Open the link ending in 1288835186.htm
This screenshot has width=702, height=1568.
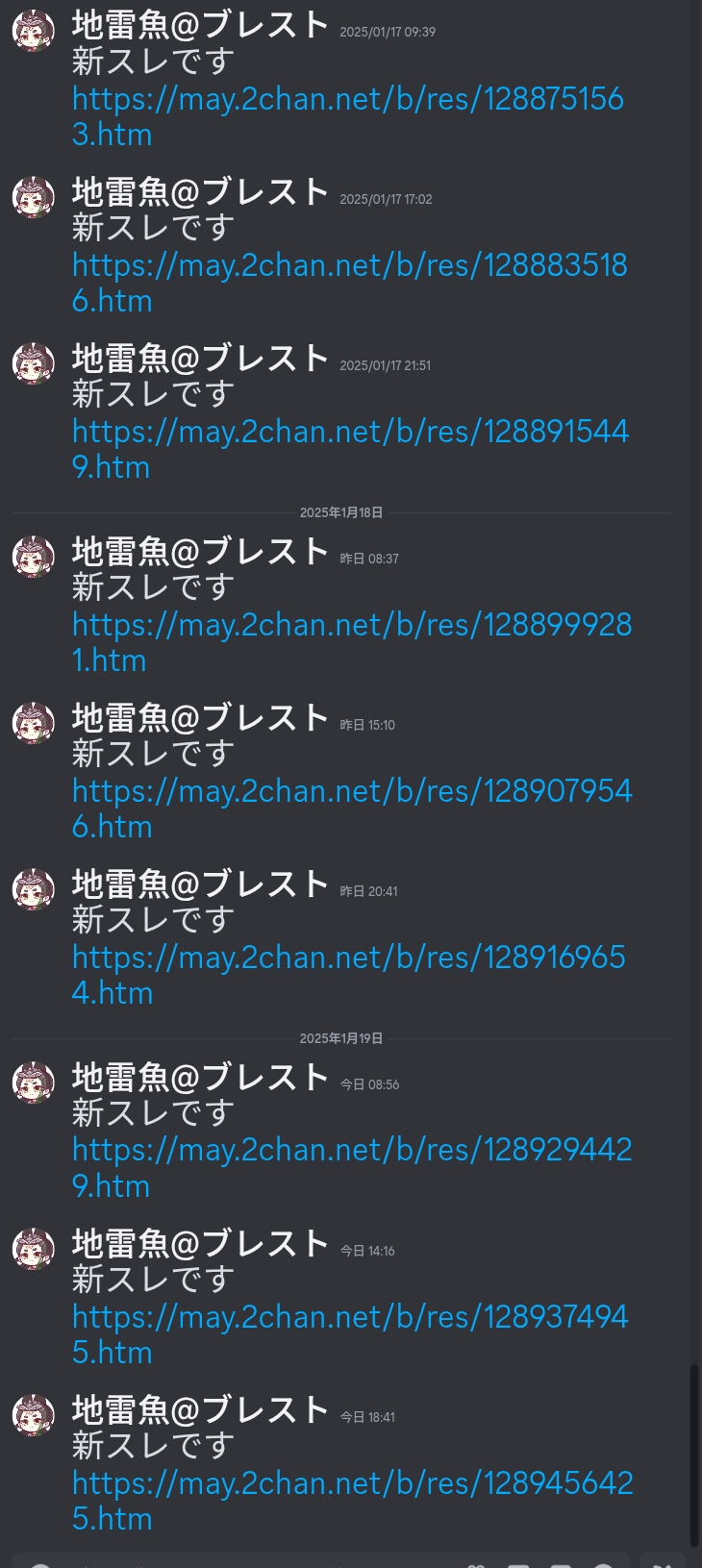(x=349, y=265)
